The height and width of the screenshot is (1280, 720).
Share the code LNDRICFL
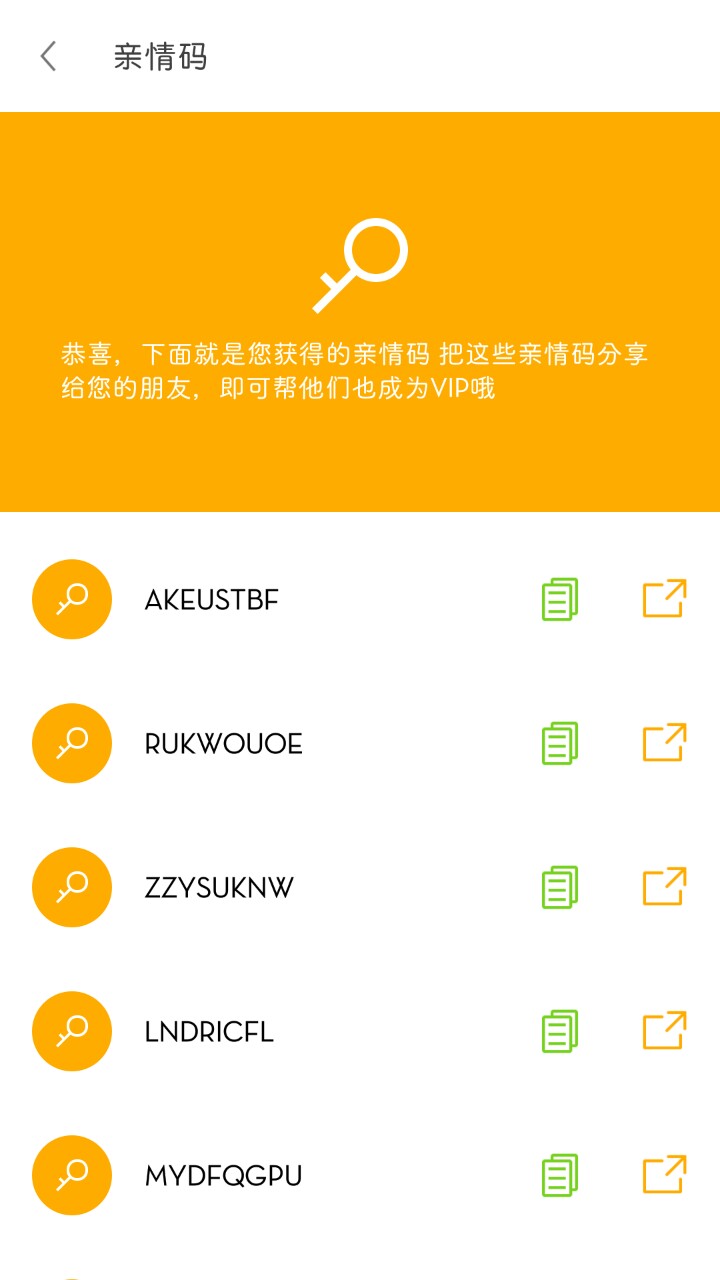664,1031
